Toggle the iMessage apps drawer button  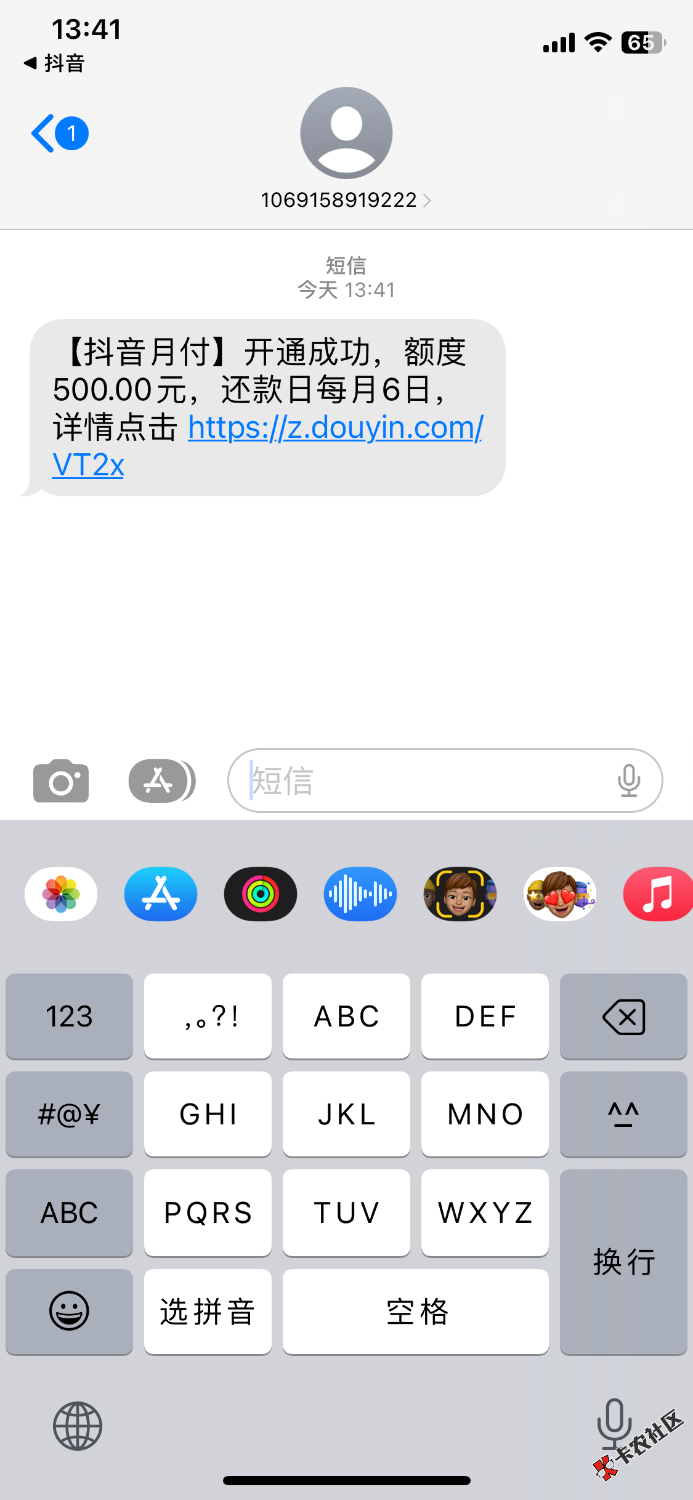pos(161,781)
